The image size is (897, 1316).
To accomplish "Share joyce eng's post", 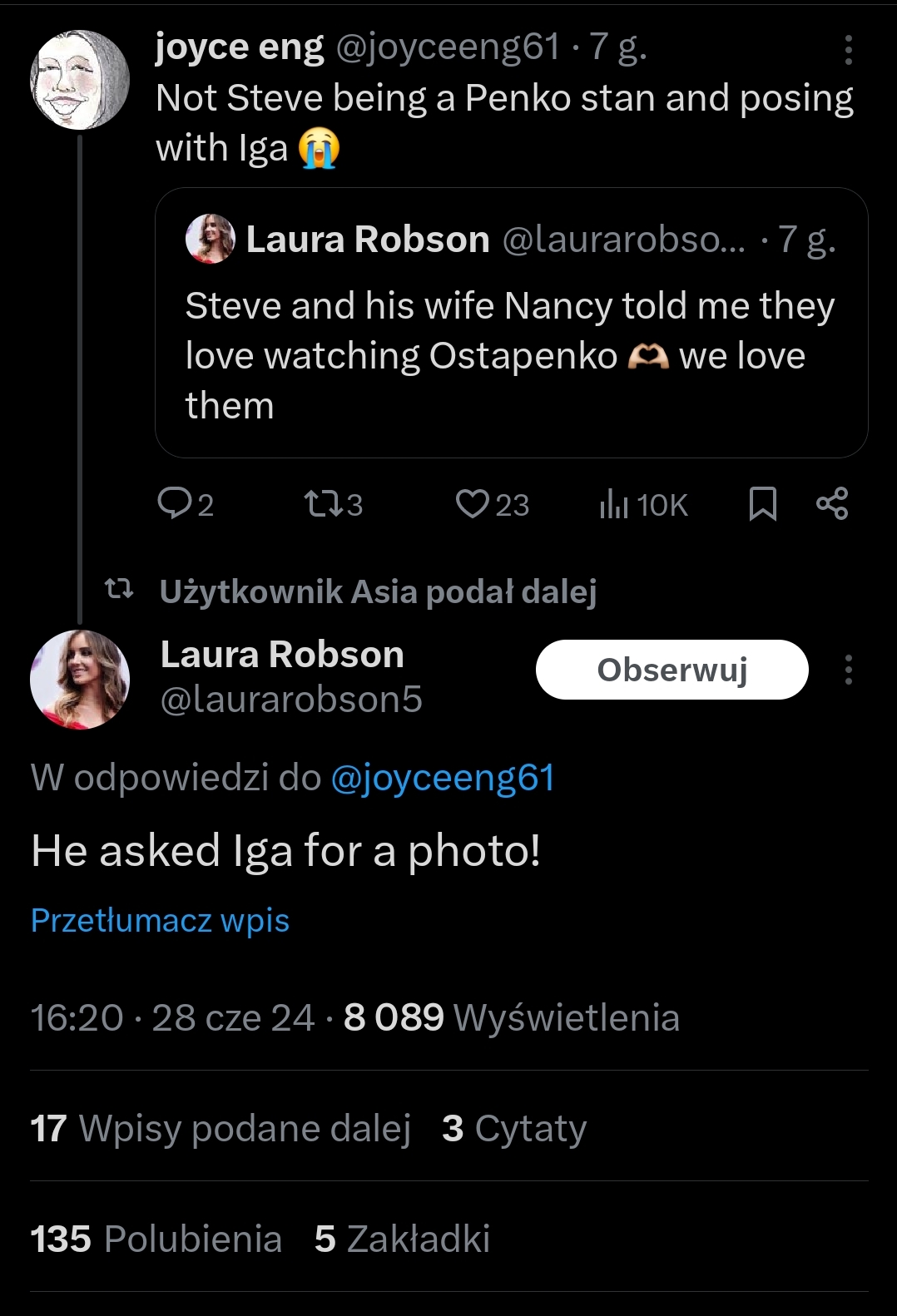I will pos(832,504).
